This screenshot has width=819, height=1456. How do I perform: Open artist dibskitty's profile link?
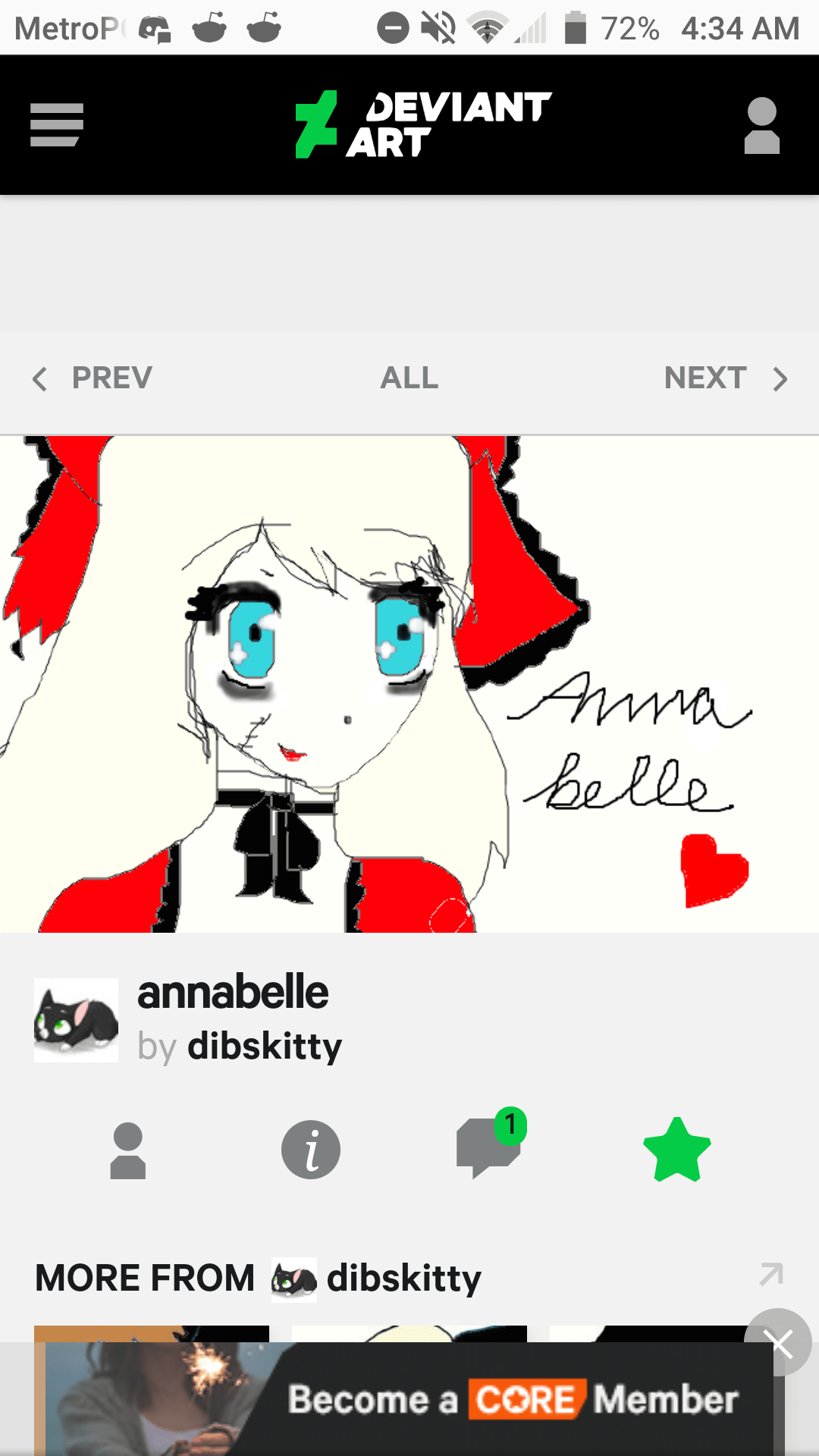(265, 1046)
